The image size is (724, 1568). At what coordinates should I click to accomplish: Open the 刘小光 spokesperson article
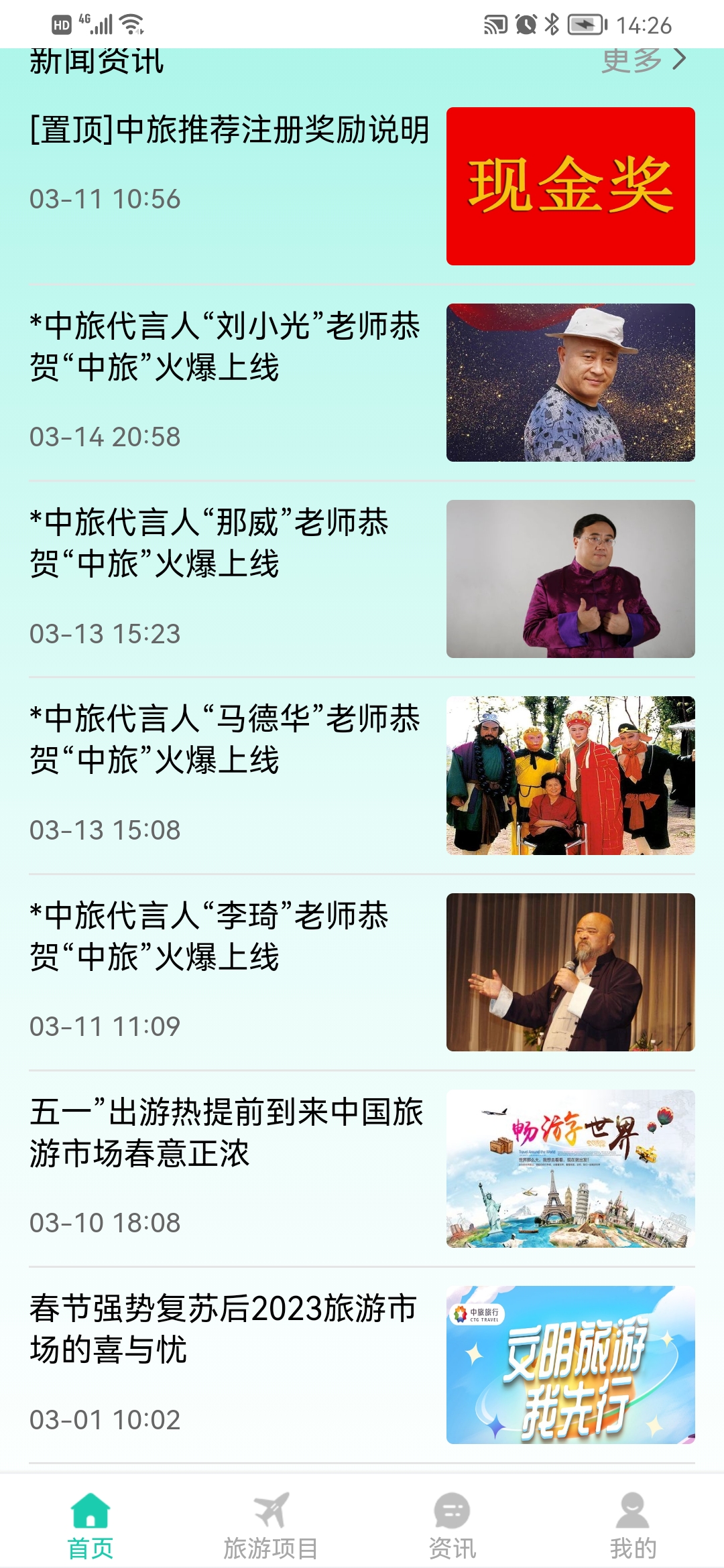coord(225,347)
